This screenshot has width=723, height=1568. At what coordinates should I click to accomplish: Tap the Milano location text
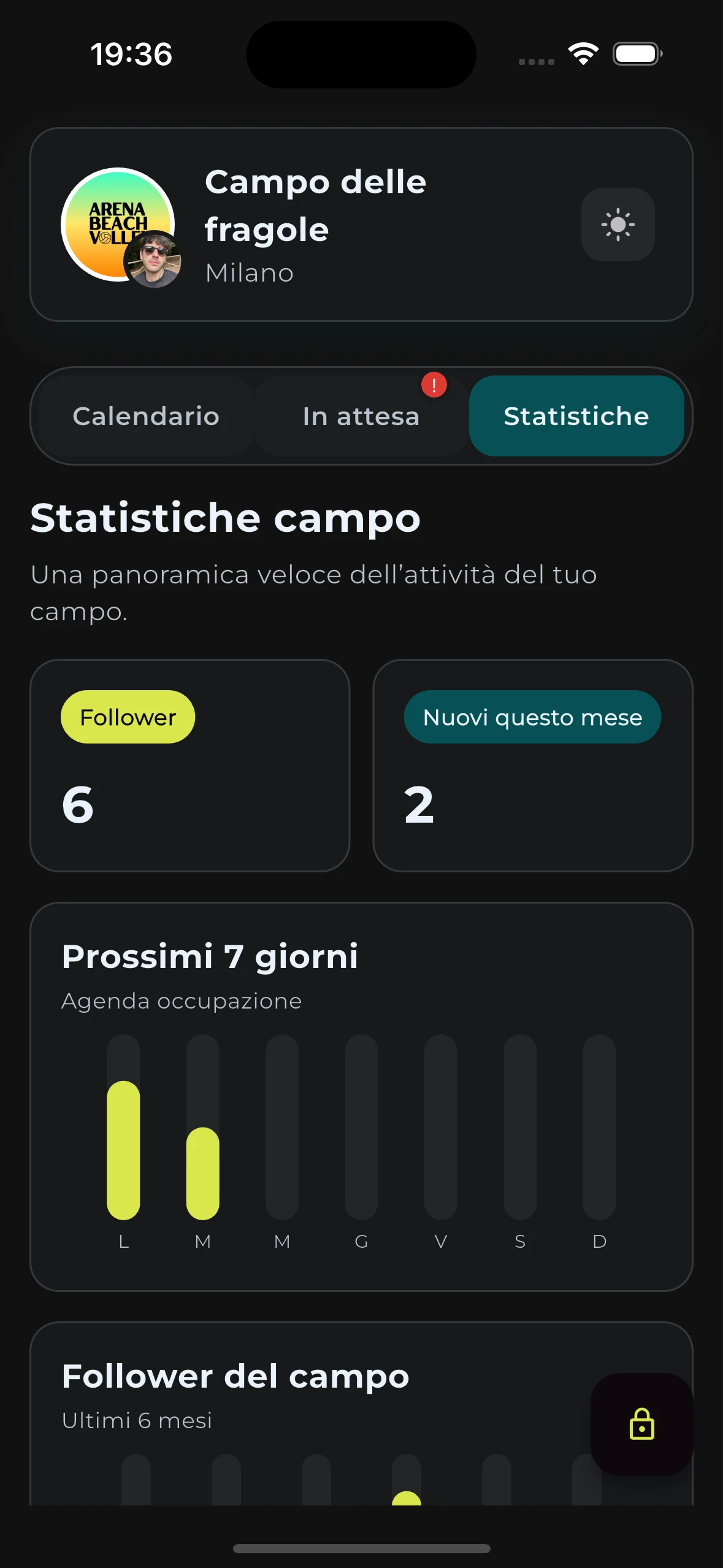[x=249, y=272]
